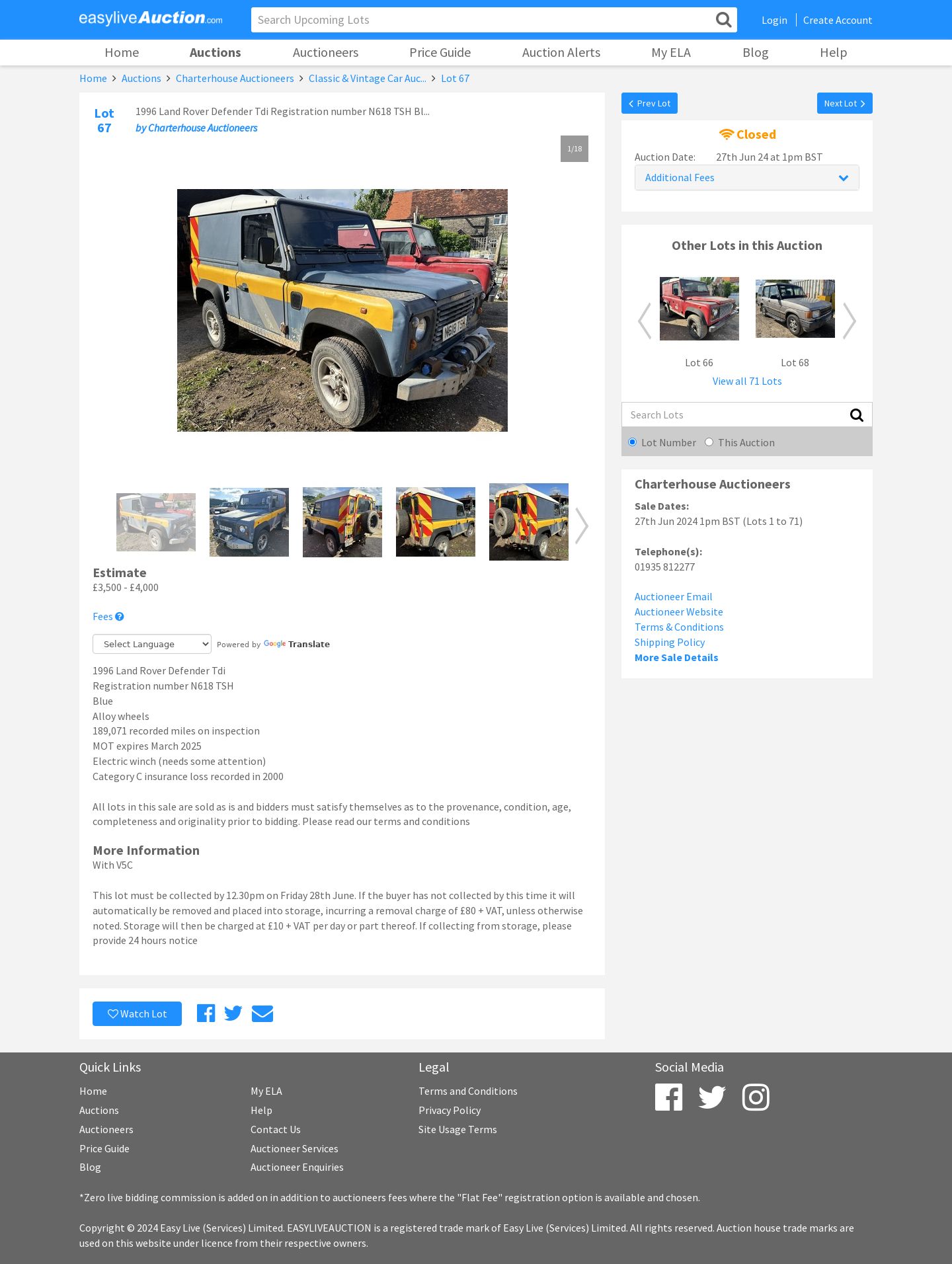Open the Auction Alerts tab
Viewport: 952px width, 1264px height.
pyautogui.click(x=561, y=53)
